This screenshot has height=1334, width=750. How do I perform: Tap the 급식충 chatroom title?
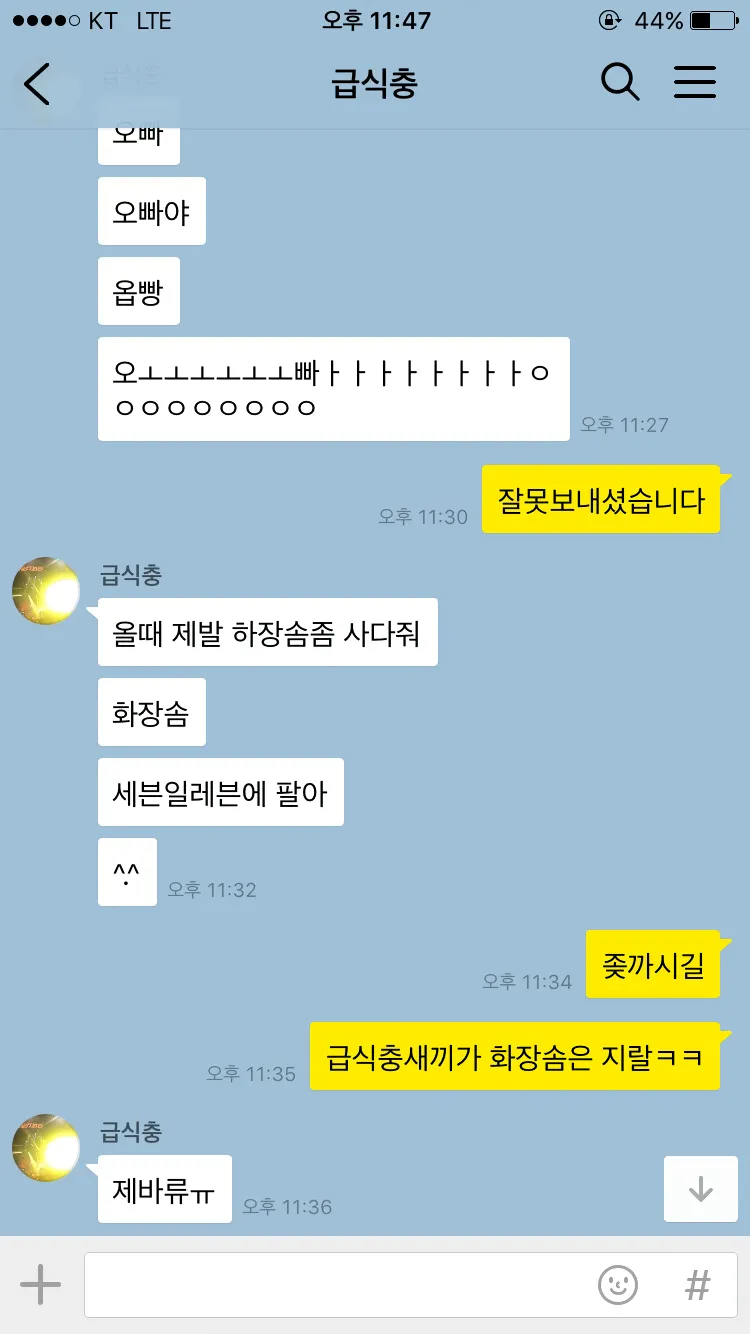374,83
